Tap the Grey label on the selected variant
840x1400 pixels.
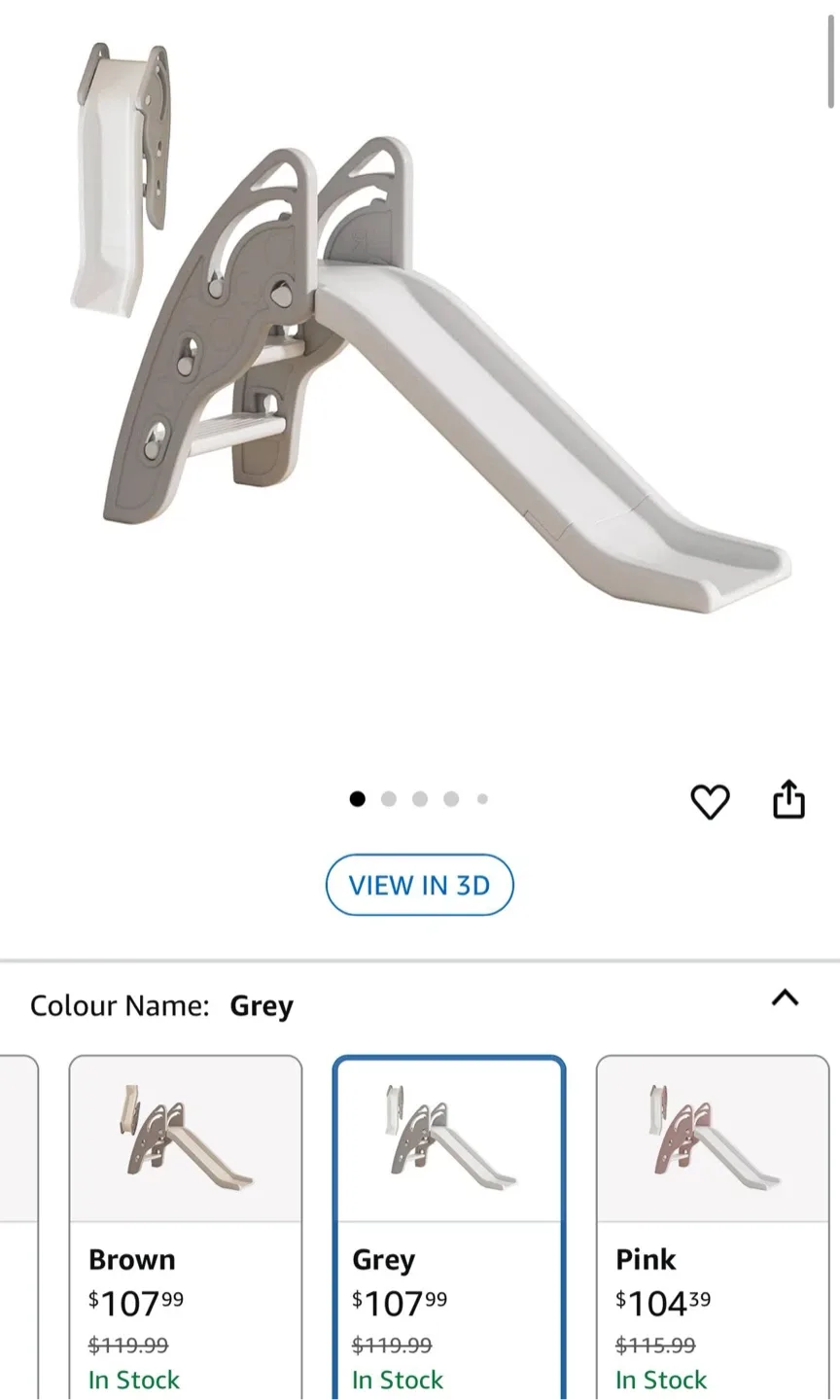click(382, 1259)
